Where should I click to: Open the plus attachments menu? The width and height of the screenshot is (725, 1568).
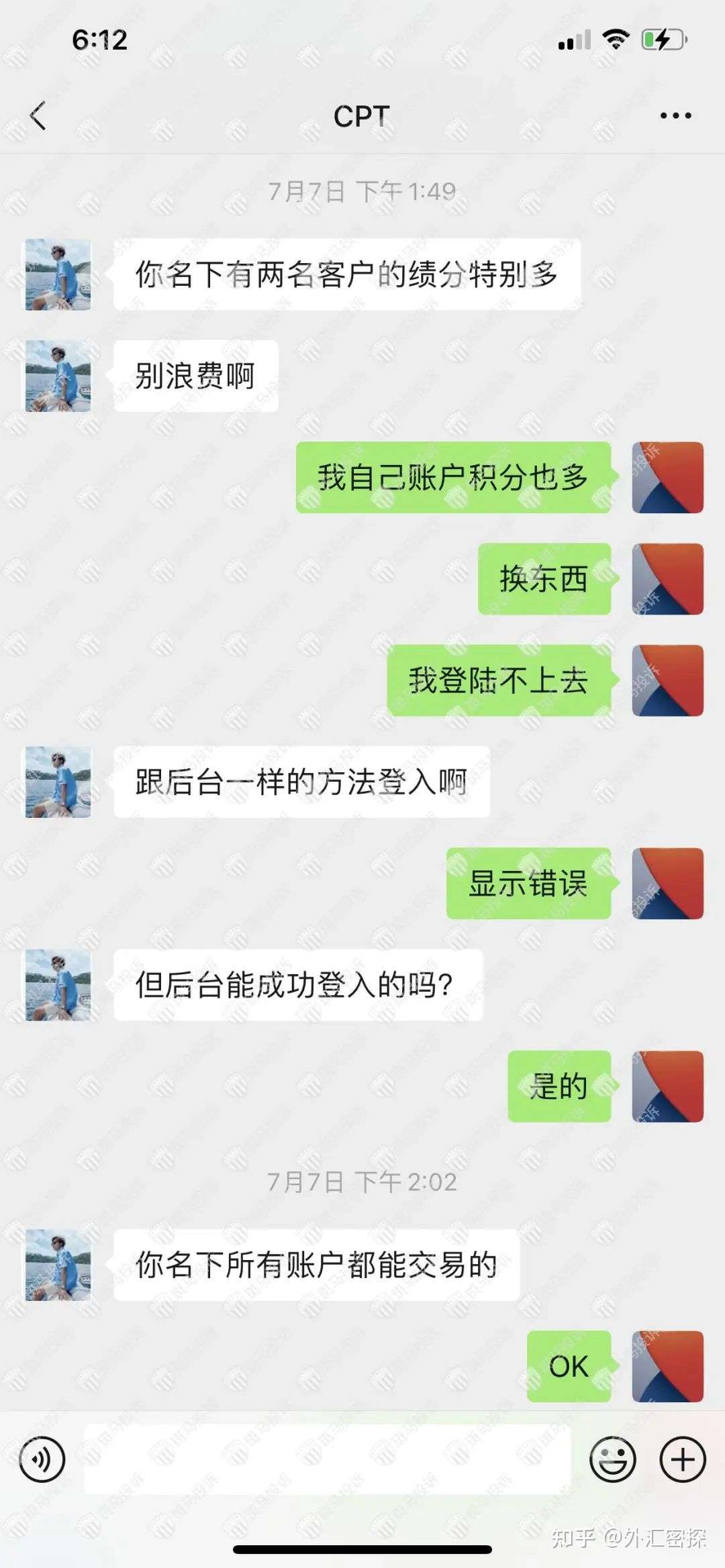pyautogui.click(x=683, y=1459)
